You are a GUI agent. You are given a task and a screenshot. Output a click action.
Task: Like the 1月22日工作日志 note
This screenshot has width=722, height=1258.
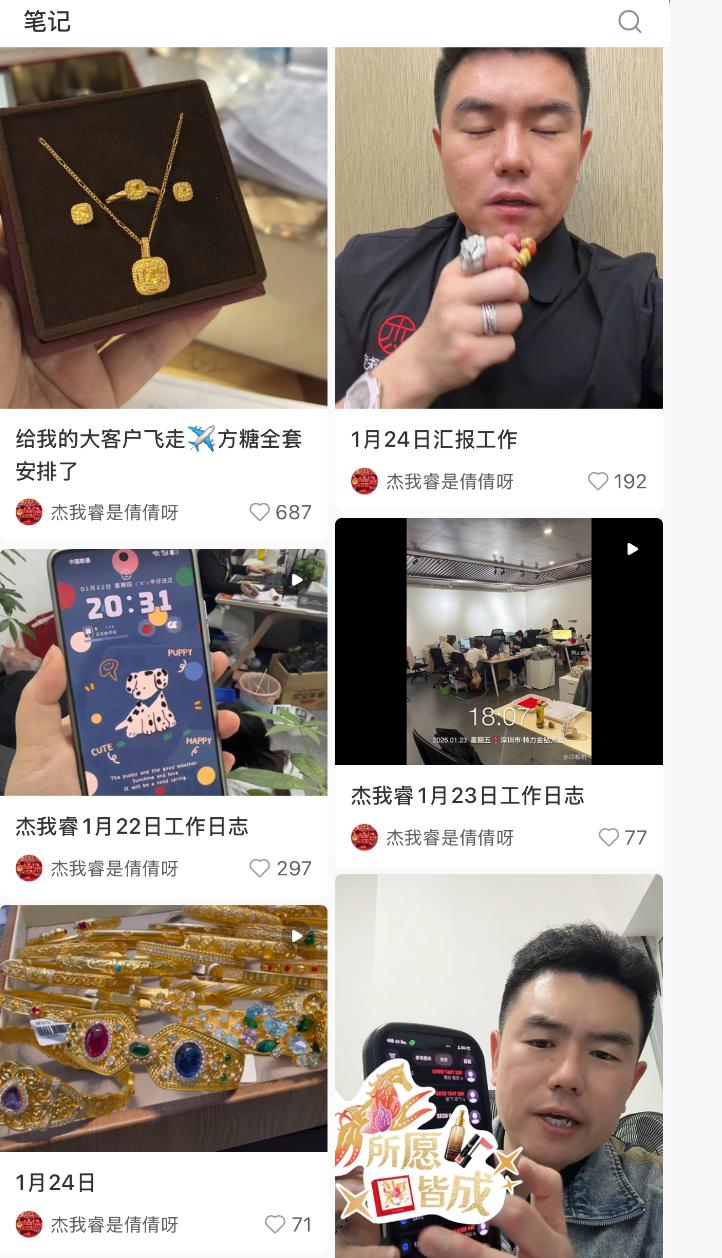[x=260, y=868]
